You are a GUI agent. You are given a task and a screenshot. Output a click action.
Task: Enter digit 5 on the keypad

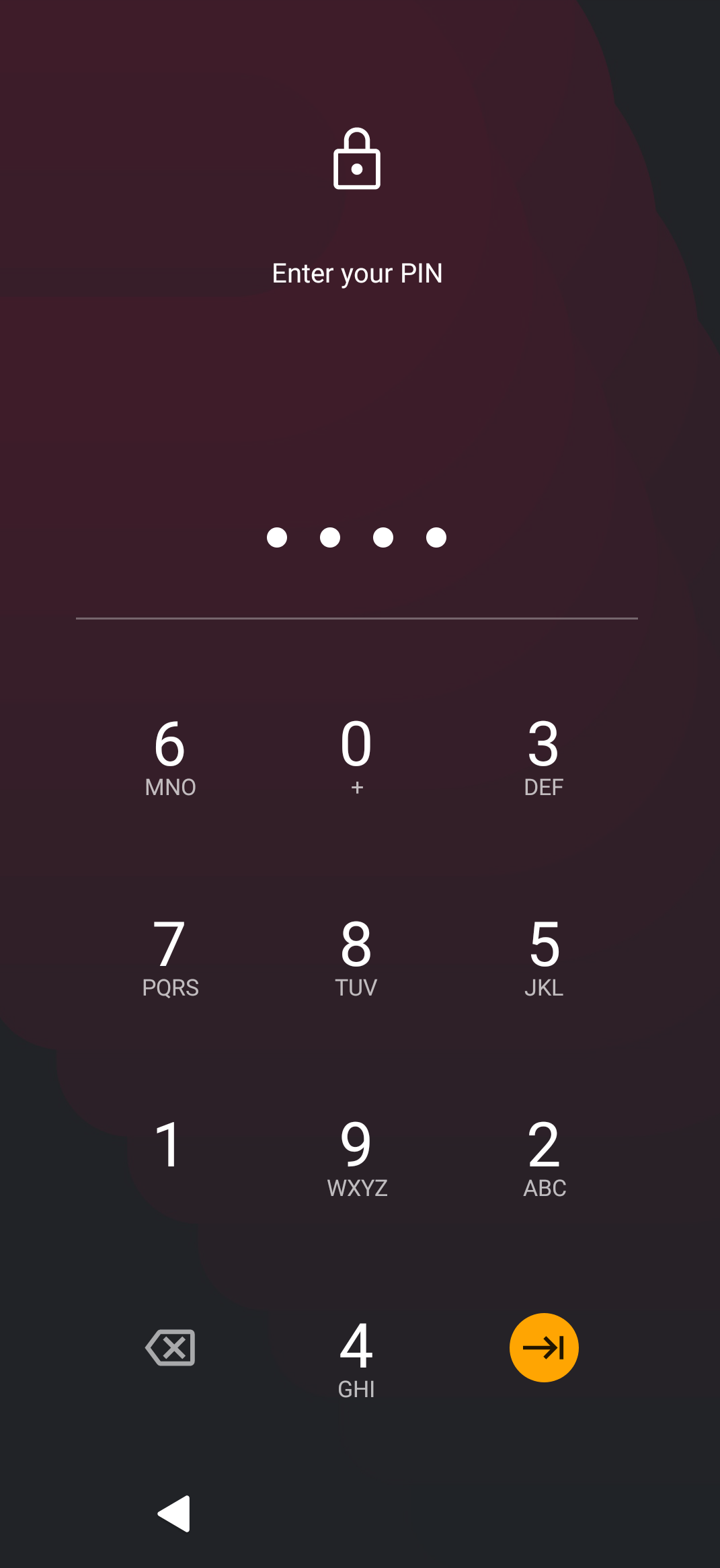(543, 957)
